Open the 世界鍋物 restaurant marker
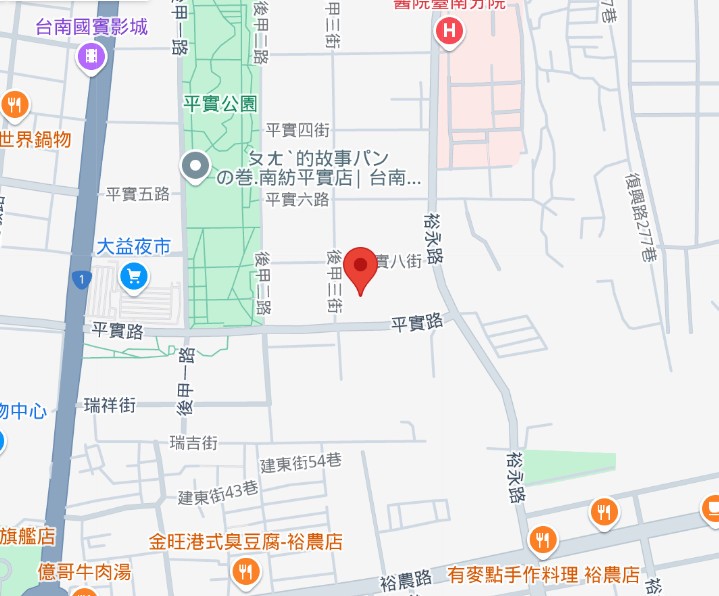This screenshot has width=719, height=596. point(14,104)
